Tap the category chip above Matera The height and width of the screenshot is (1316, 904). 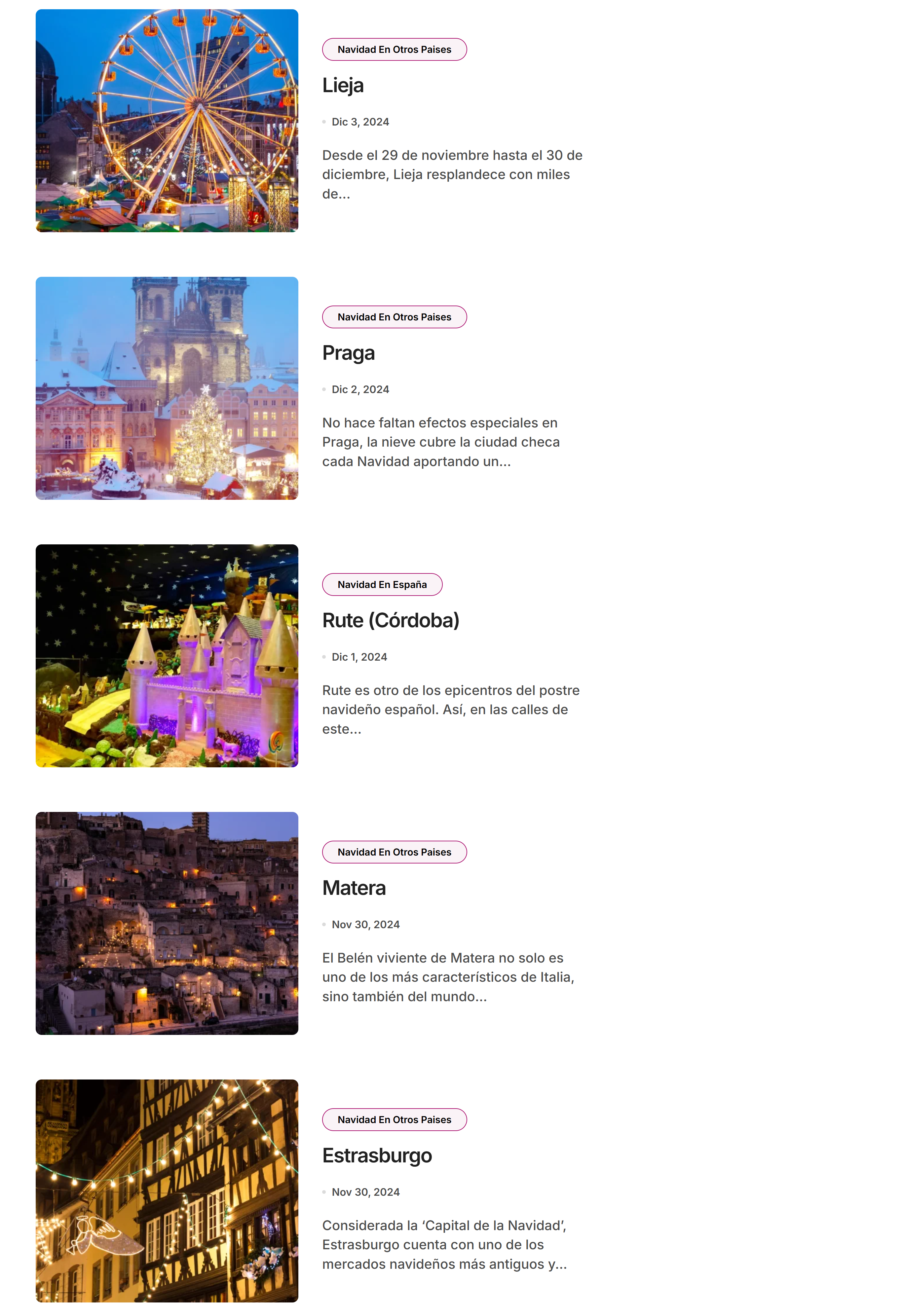tap(394, 852)
